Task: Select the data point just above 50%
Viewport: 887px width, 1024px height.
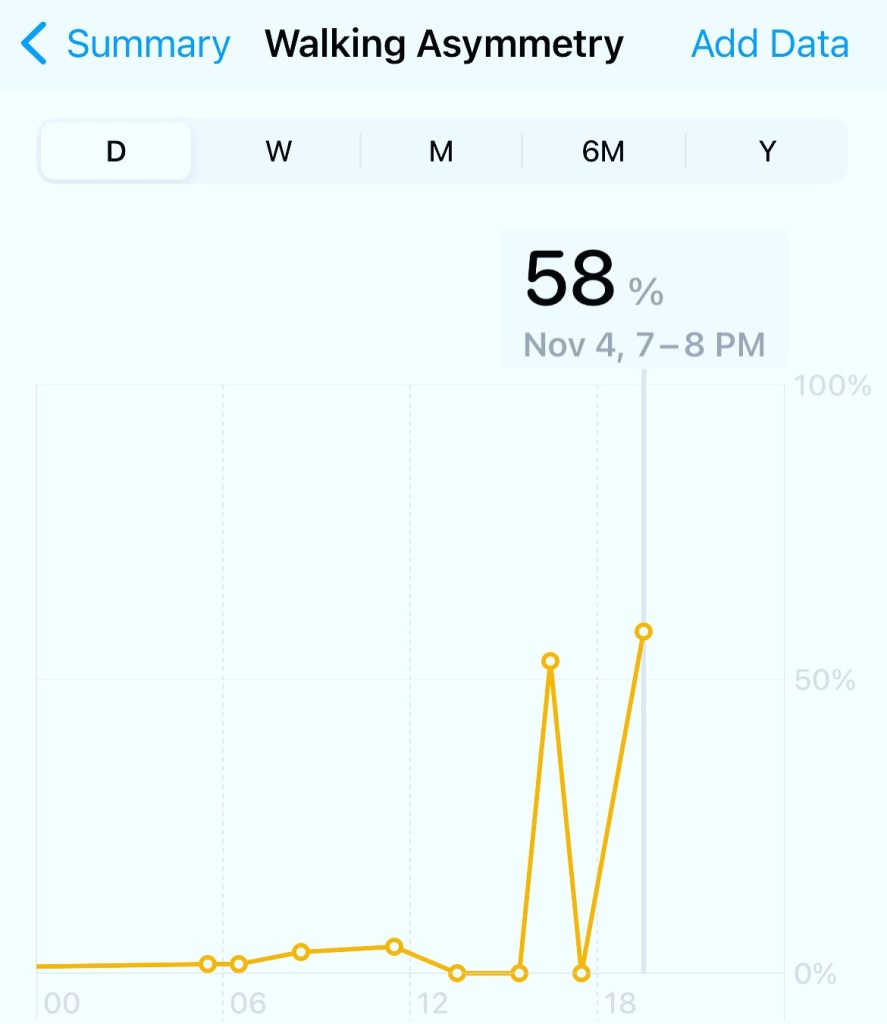Action: (x=550, y=661)
